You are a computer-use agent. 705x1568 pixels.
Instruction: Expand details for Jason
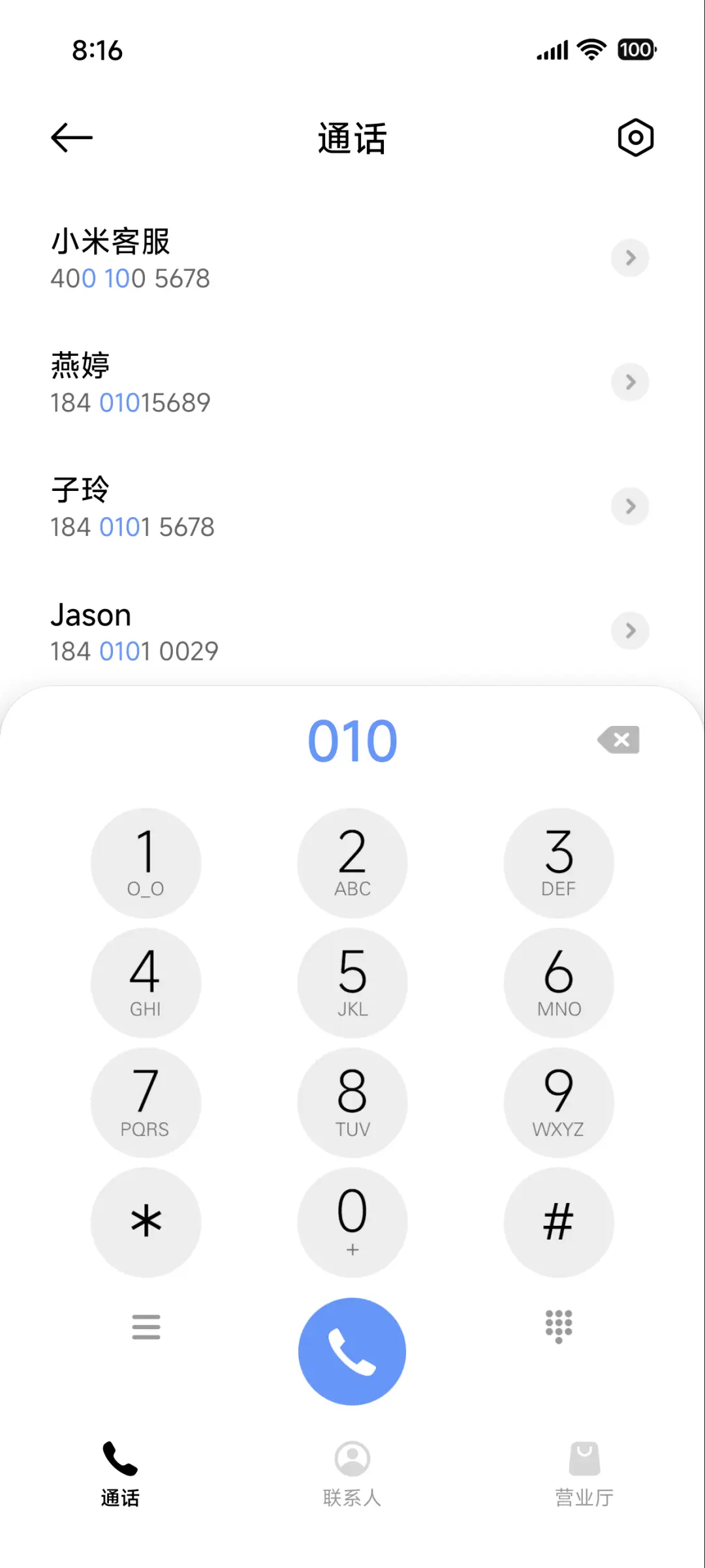pos(629,631)
